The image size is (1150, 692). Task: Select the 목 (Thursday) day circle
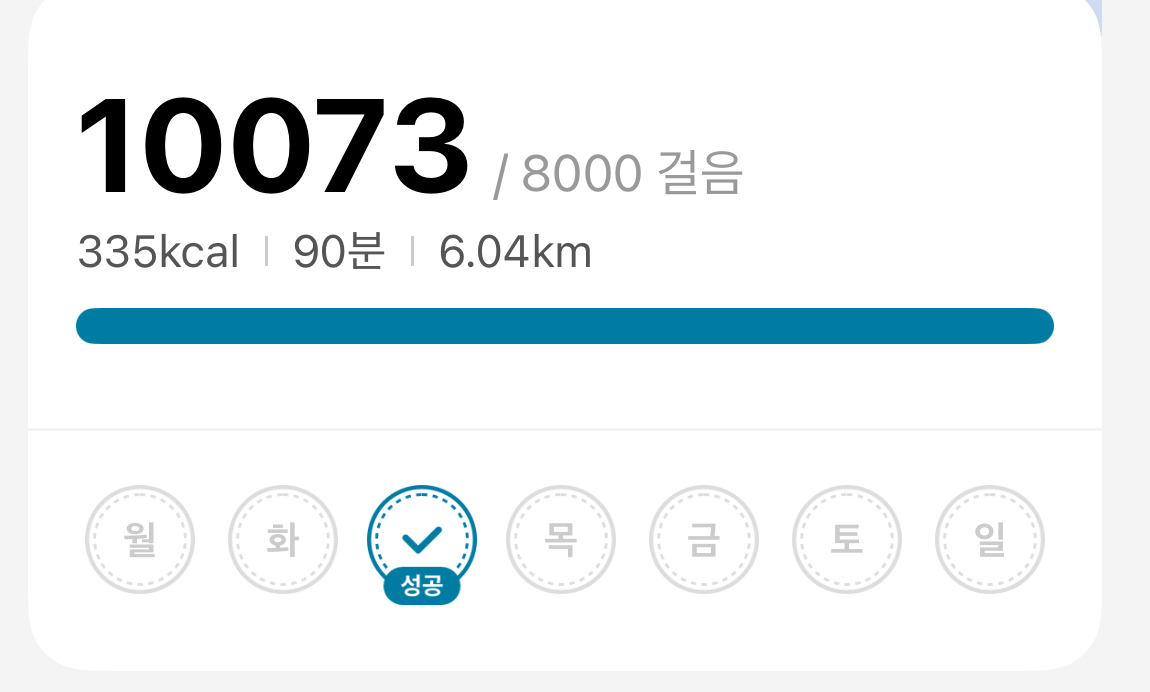click(x=561, y=540)
